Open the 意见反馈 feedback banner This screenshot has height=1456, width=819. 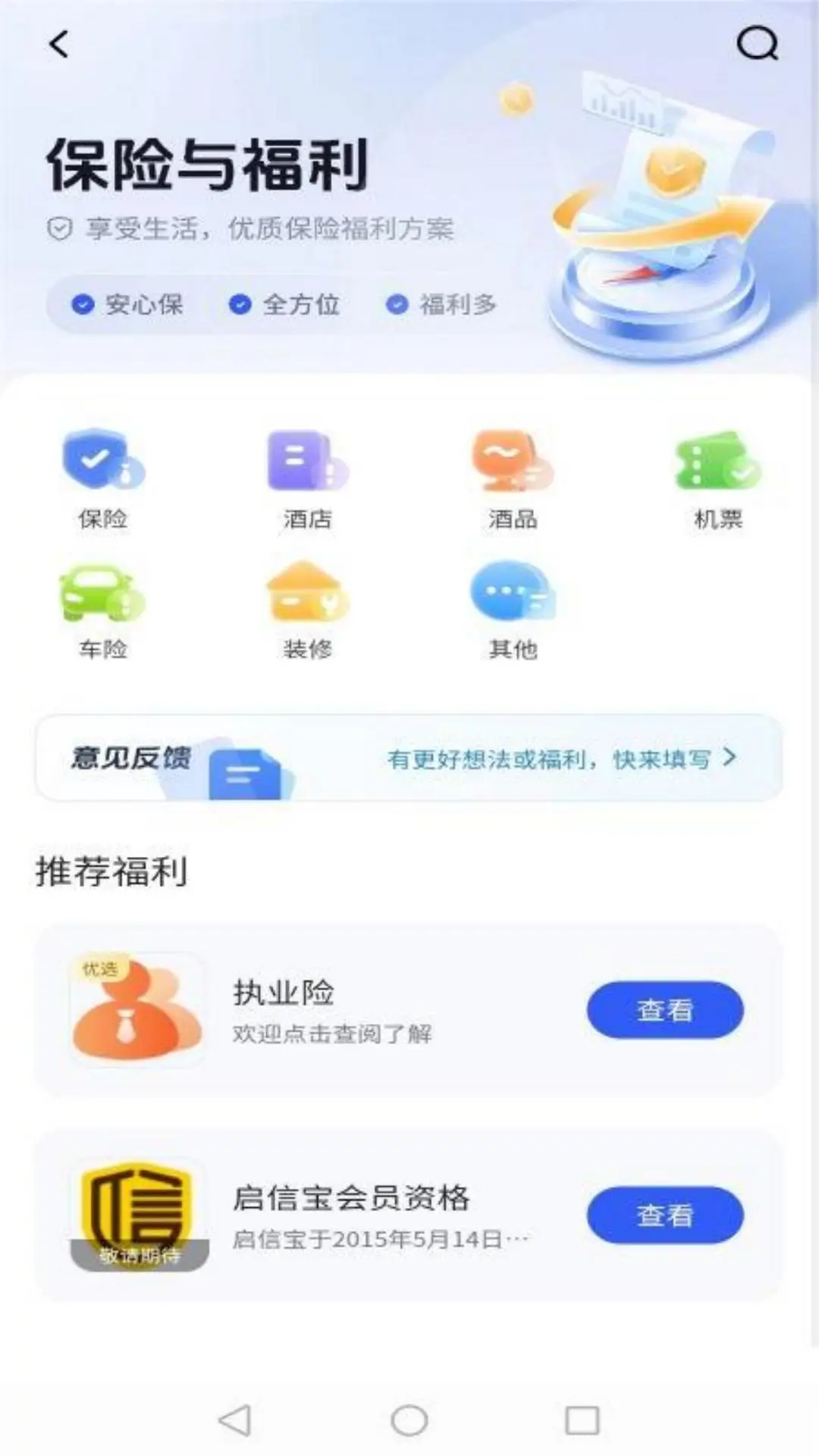coord(409,758)
